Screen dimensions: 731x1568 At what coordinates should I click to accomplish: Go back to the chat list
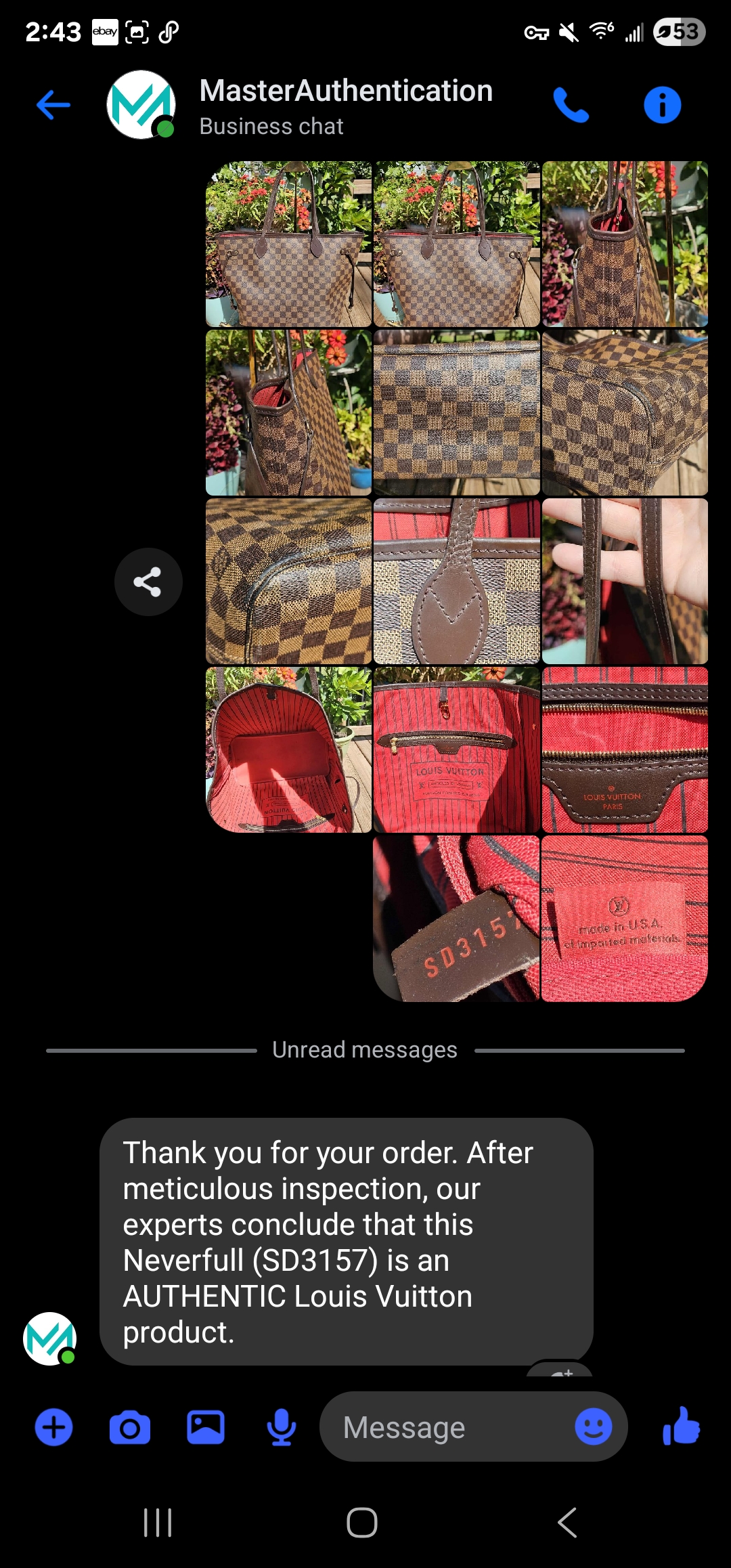click(53, 105)
